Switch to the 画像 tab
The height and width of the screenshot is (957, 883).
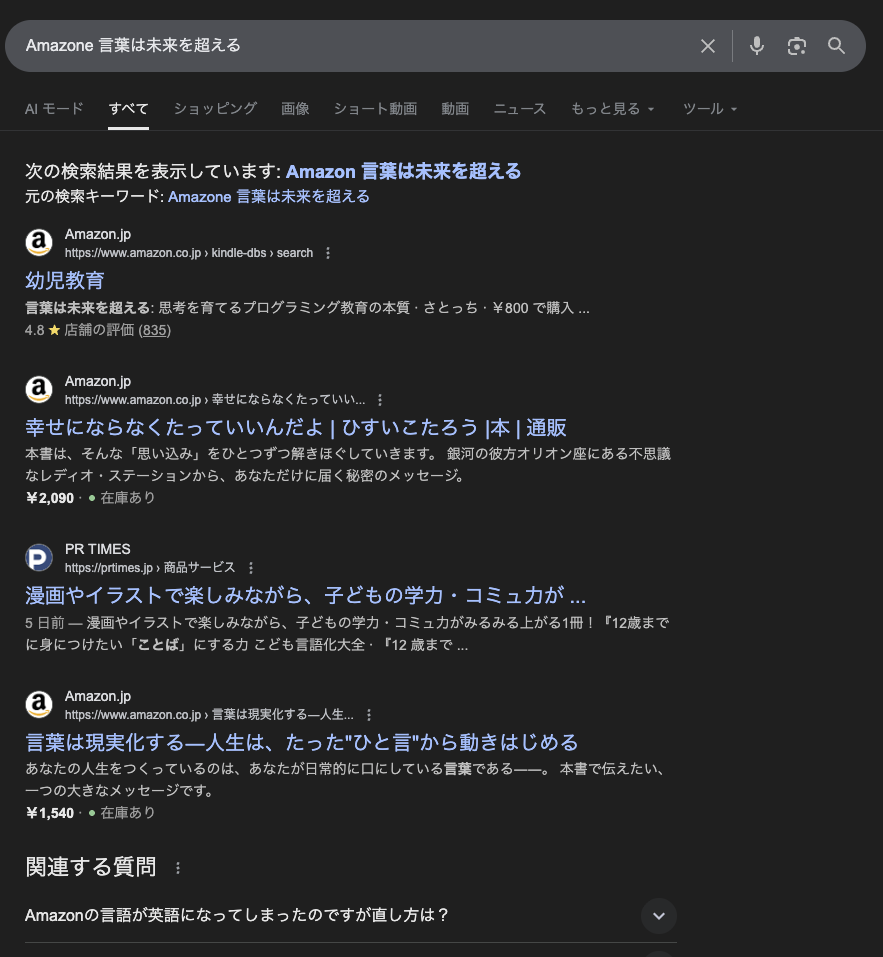tap(295, 108)
